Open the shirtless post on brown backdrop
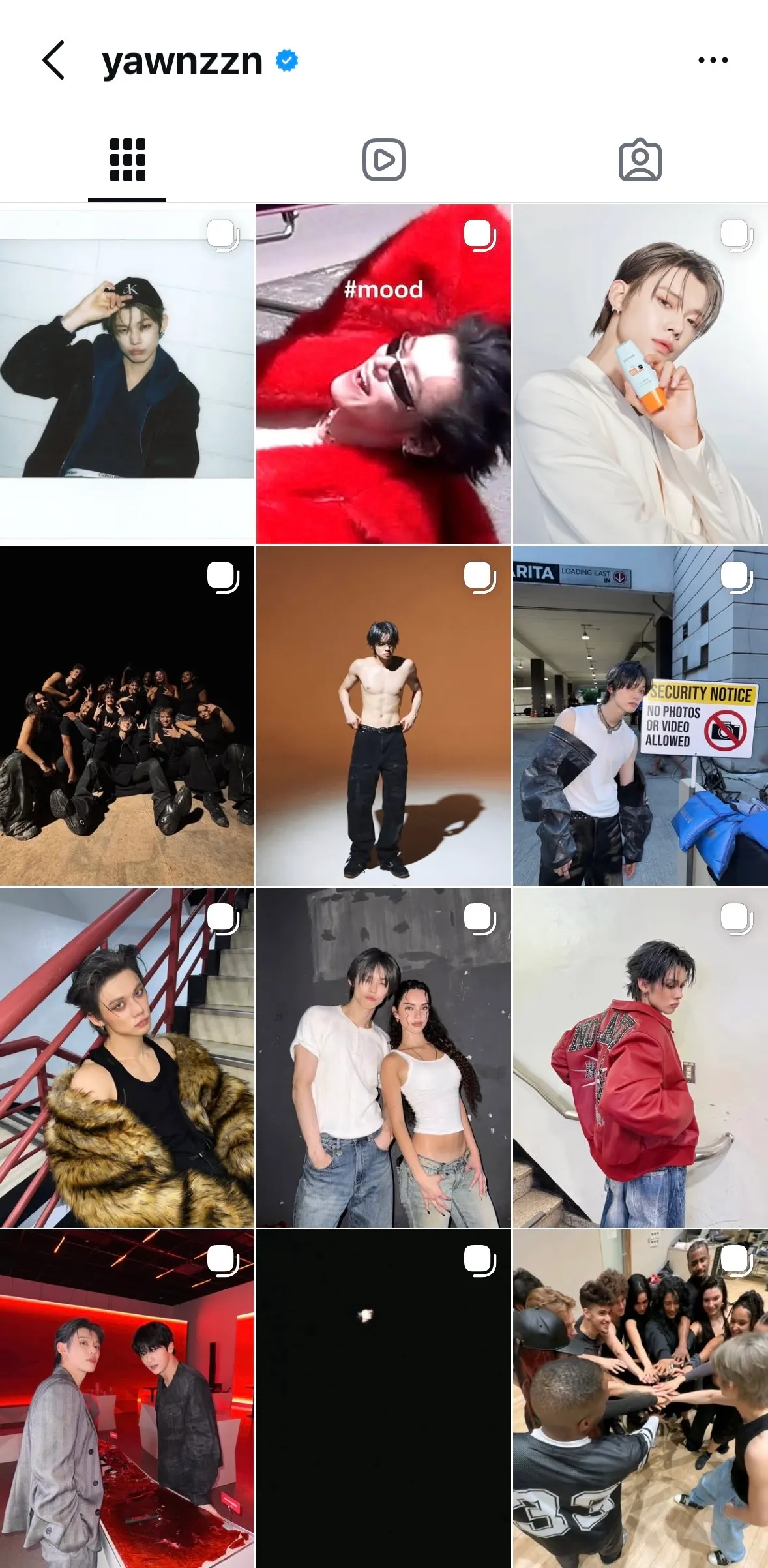The height and width of the screenshot is (1568, 768). [x=383, y=716]
